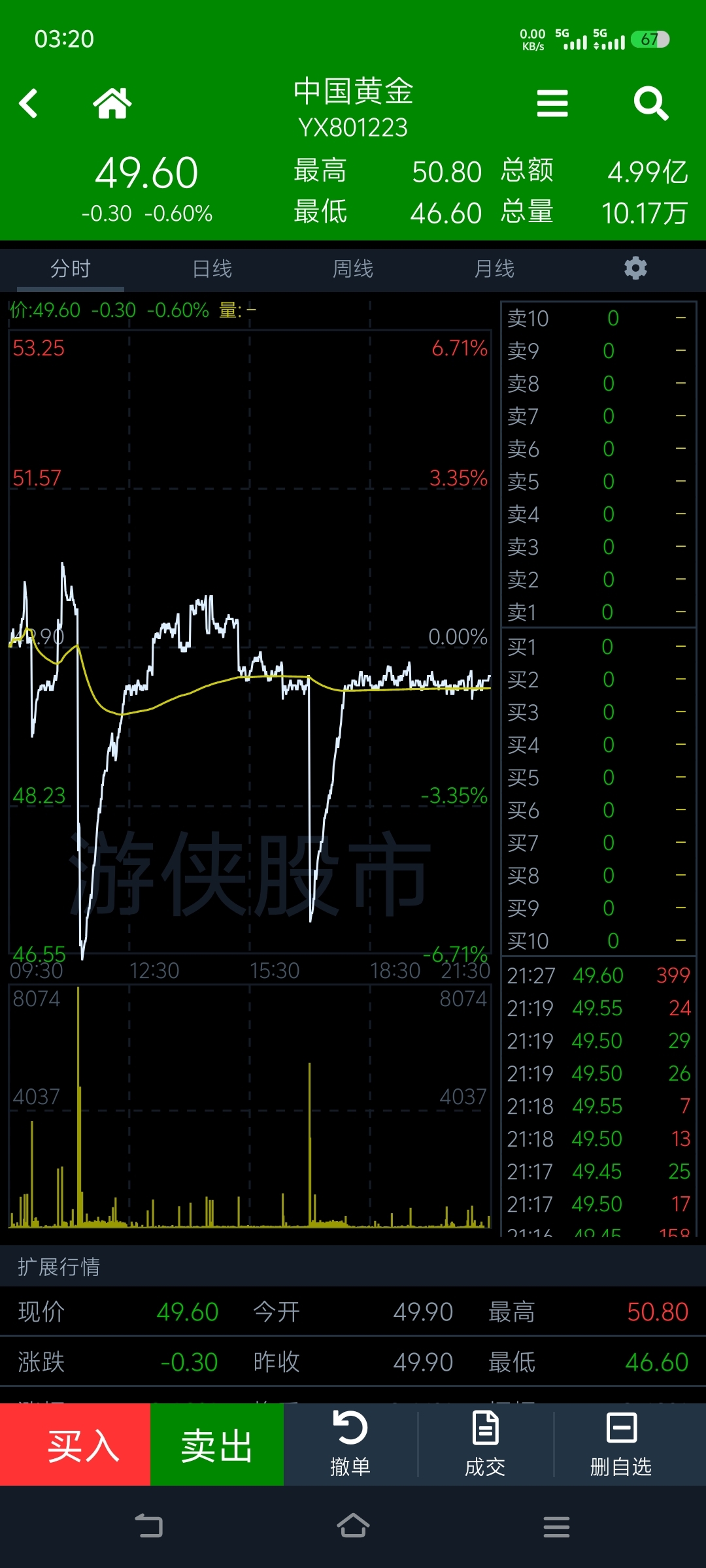Switch to the 周线 chart tab
Viewport: 706px width, 1568px height.
[353, 269]
